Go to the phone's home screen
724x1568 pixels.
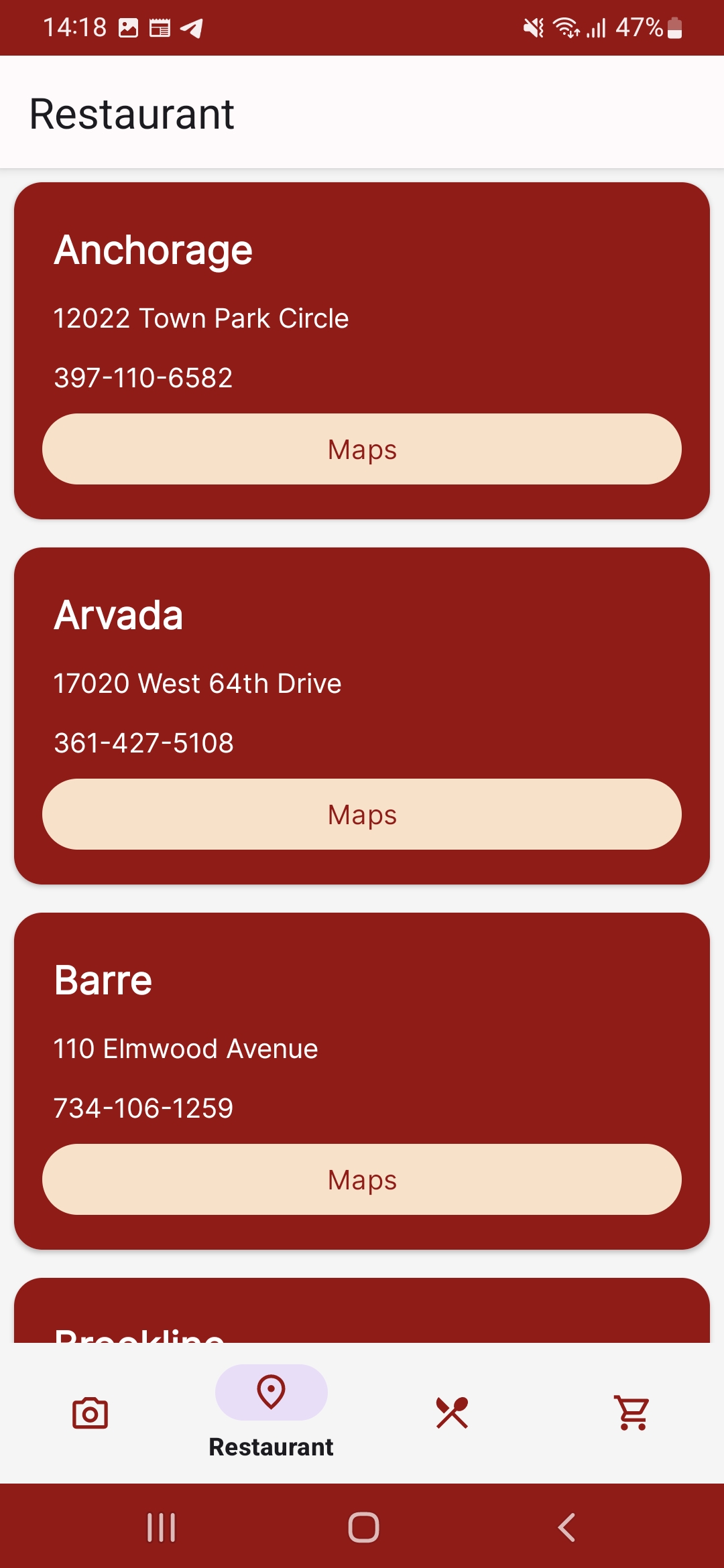[x=363, y=1528]
